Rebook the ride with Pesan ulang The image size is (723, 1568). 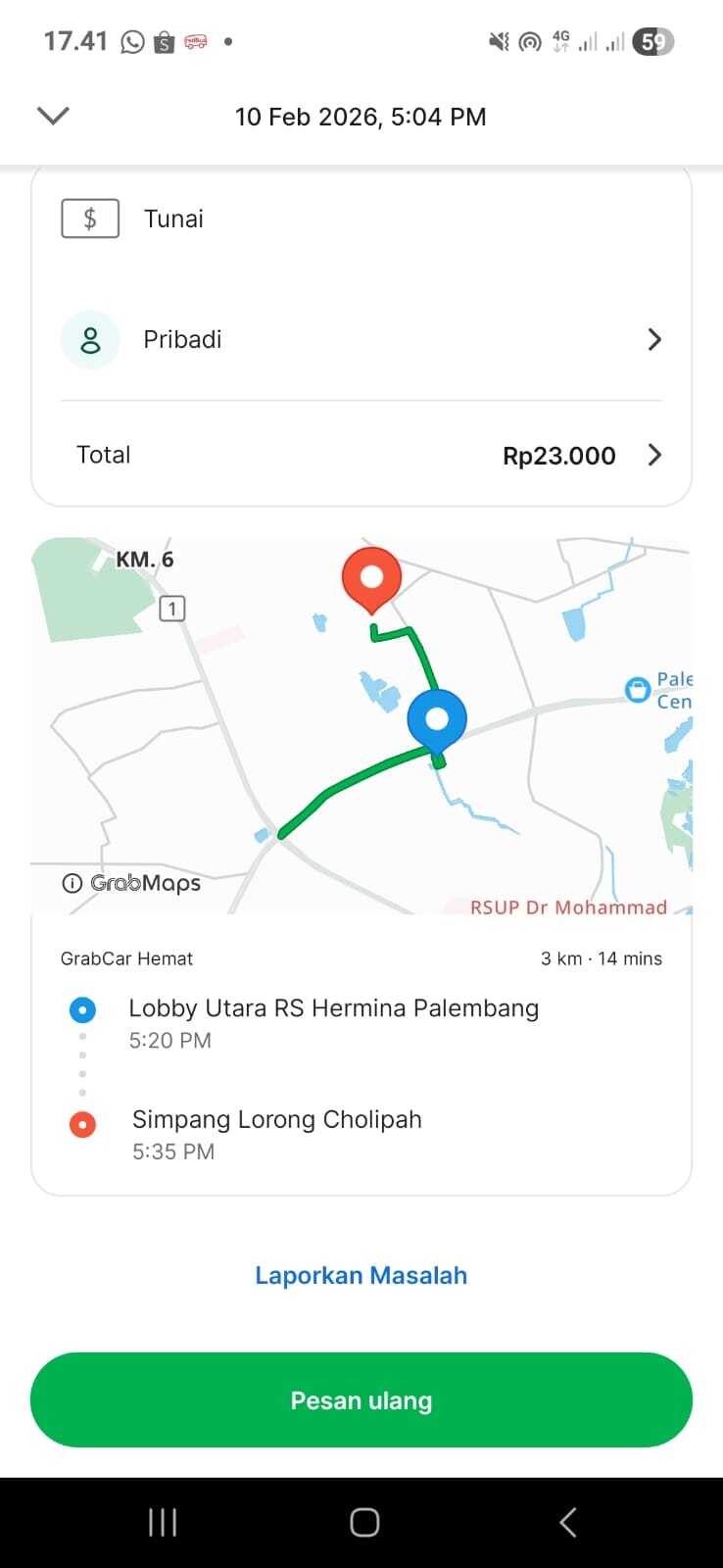(x=361, y=1399)
